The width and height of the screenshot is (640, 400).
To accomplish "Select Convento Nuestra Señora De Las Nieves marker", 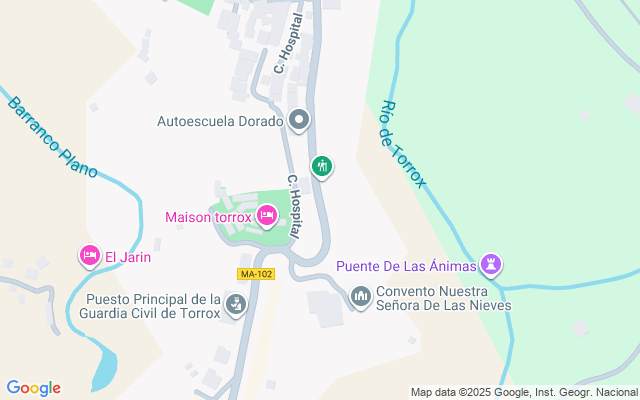I will pyautogui.click(x=360, y=297).
